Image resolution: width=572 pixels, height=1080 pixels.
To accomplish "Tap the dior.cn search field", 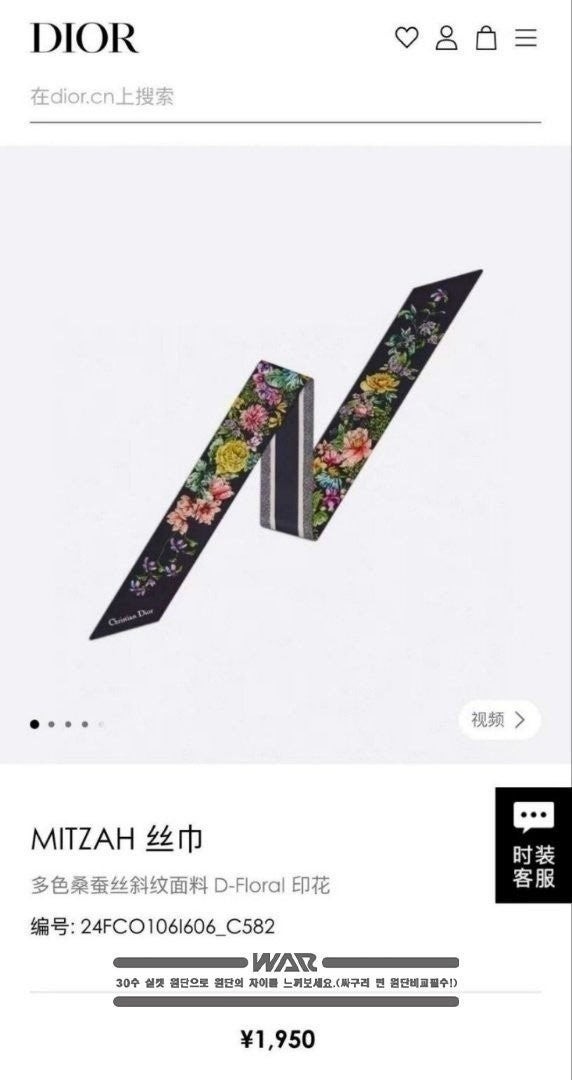I will 285,96.
